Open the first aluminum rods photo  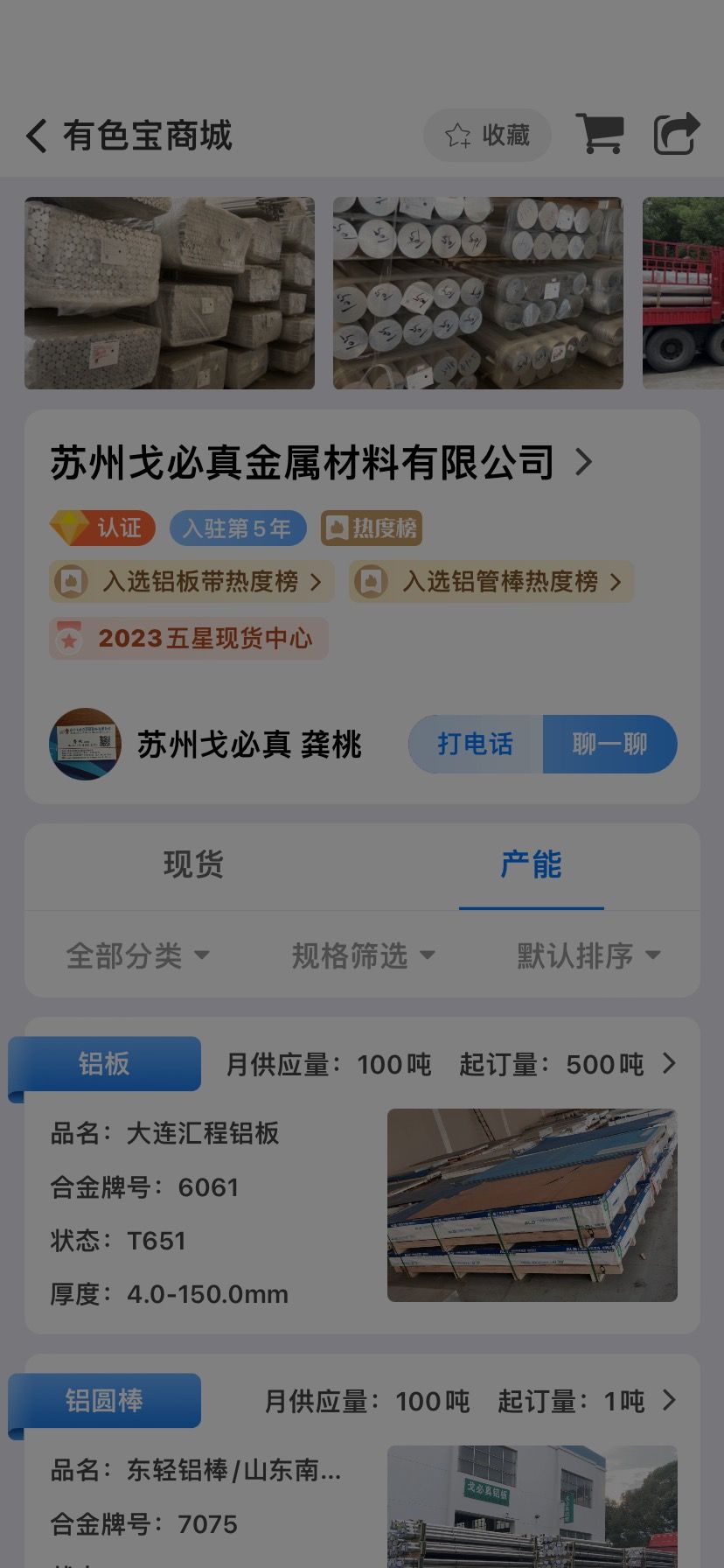click(170, 293)
